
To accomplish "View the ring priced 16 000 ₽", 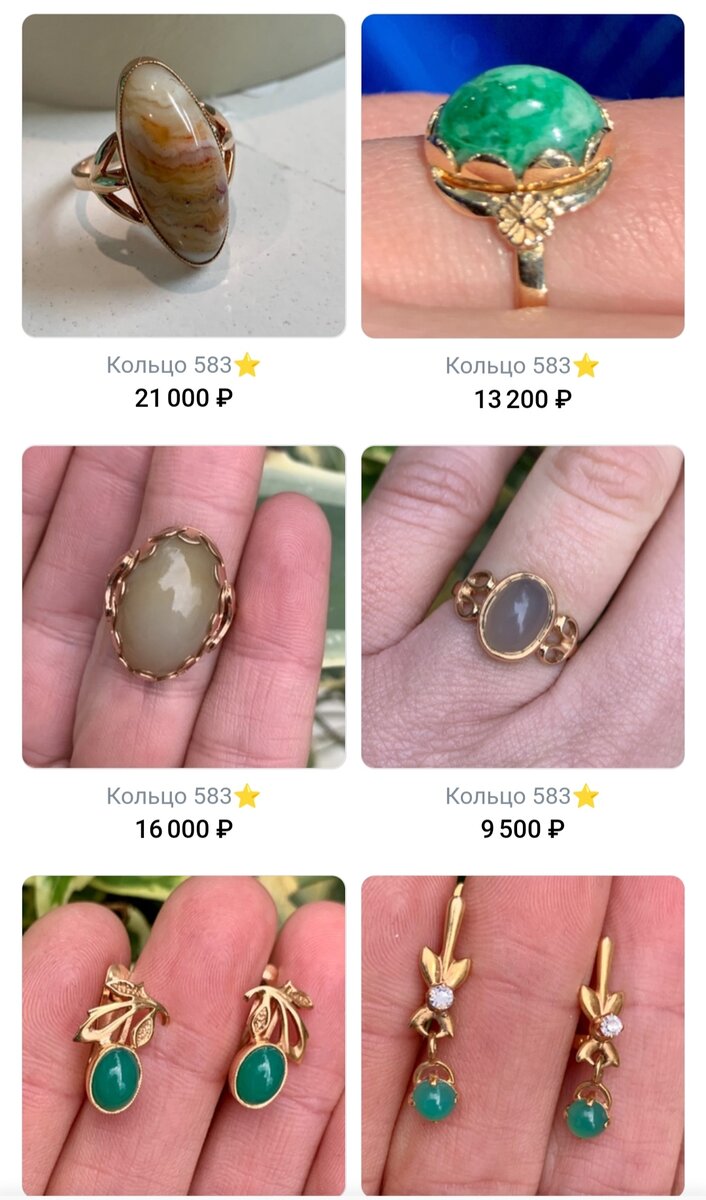I will [x=183, y=607].
